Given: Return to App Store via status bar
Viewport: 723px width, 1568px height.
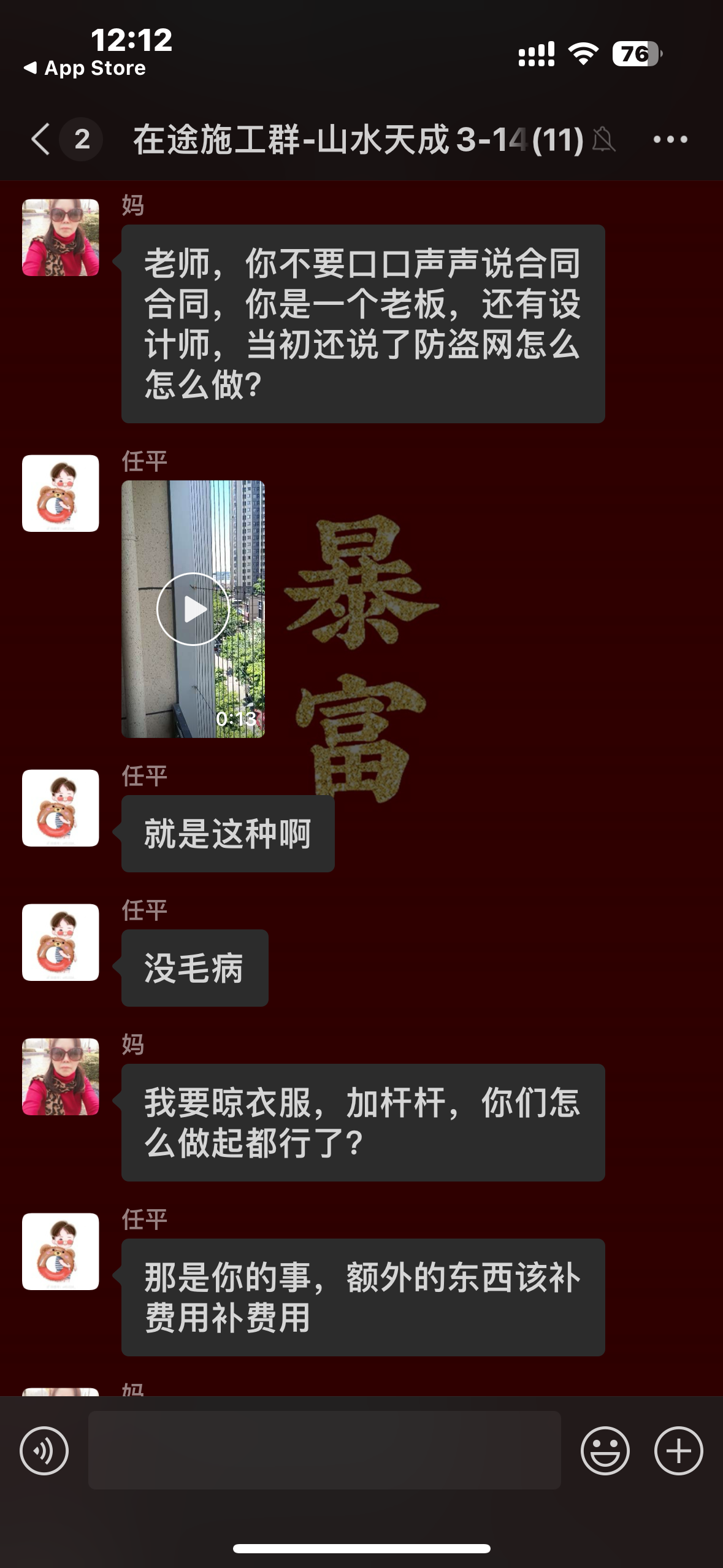Looking at the screenshot, I should (x=85, y=68).
